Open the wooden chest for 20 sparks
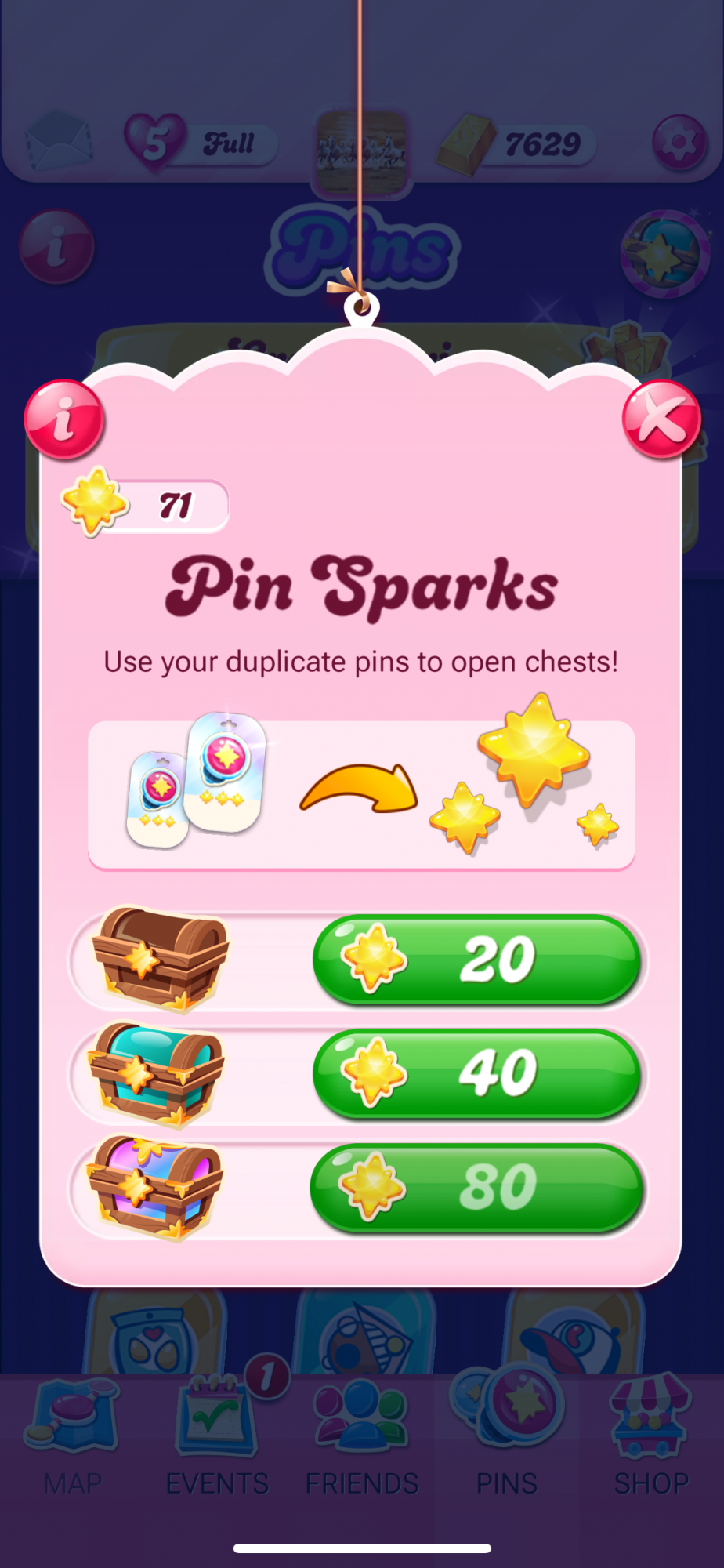724x1568 pixels. 476,960
